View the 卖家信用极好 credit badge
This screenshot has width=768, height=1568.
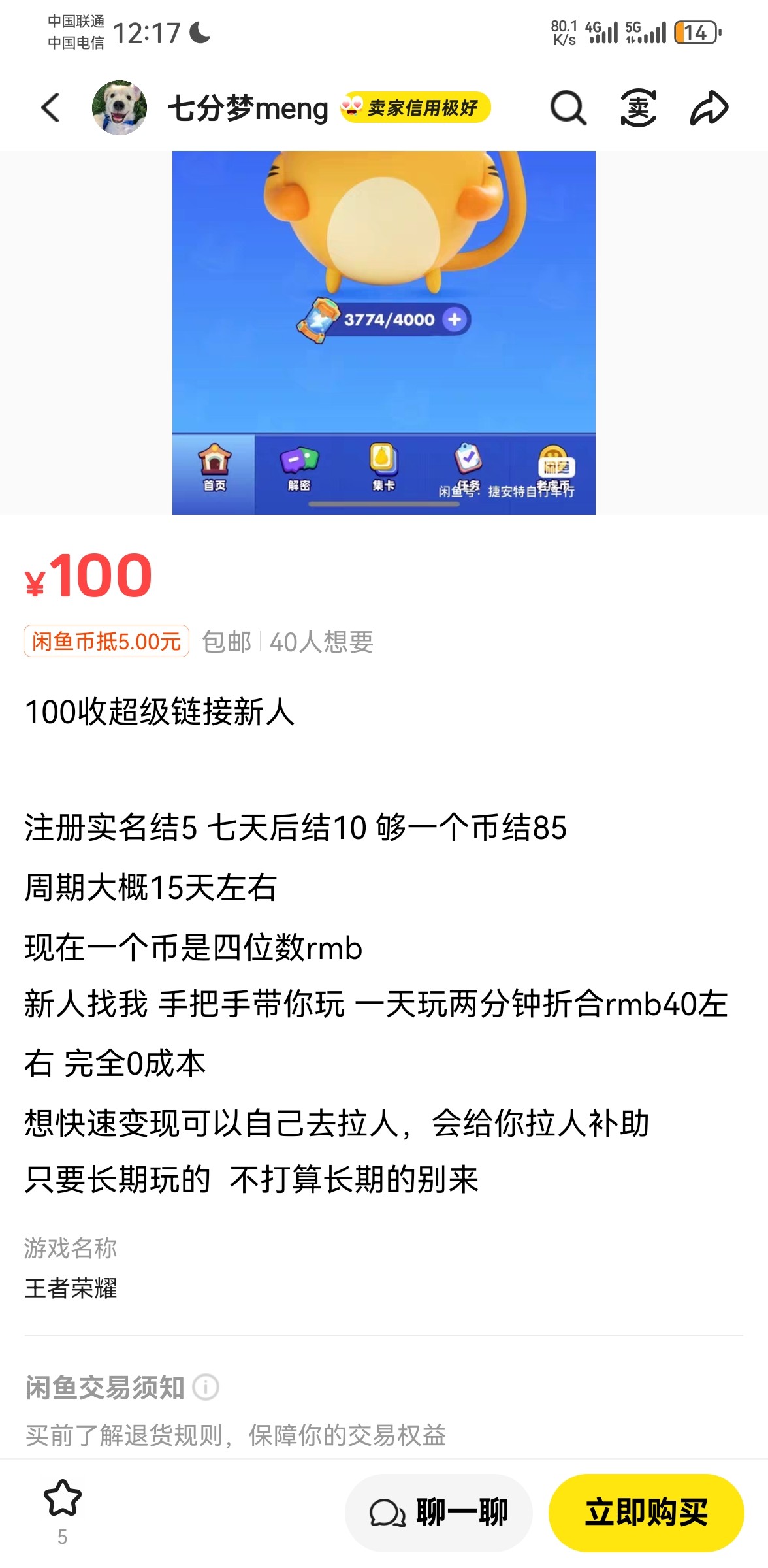click(415, 108)
